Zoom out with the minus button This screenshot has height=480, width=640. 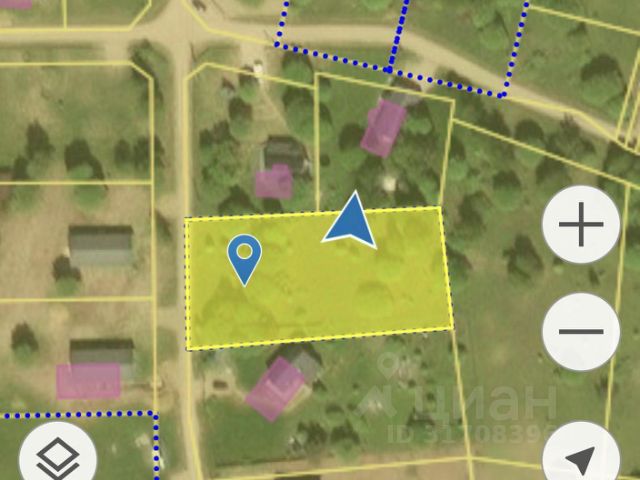point(580,331)
